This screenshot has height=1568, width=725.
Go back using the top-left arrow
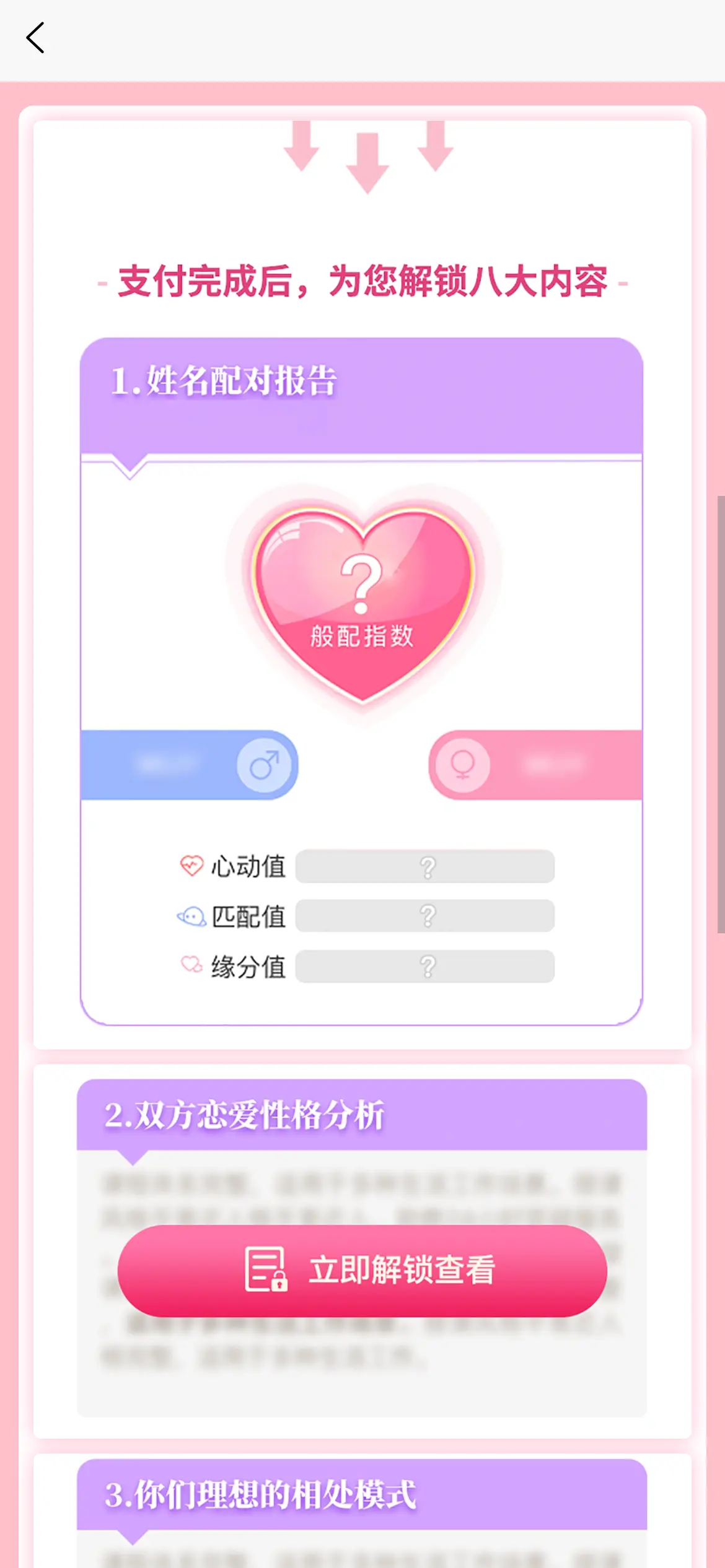[x=35, y=38]
